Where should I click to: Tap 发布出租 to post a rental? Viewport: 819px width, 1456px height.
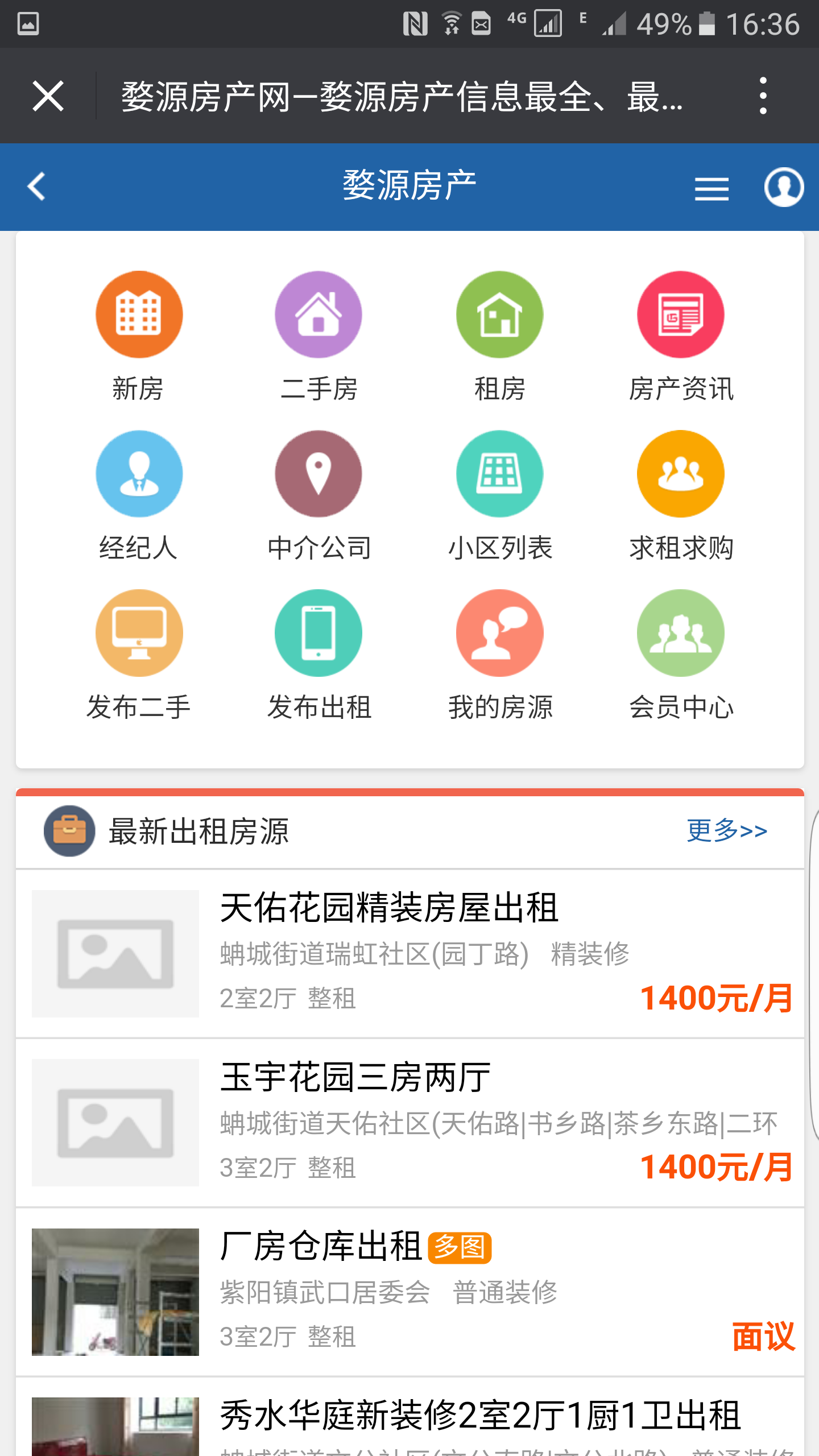(x=318, y=654)
